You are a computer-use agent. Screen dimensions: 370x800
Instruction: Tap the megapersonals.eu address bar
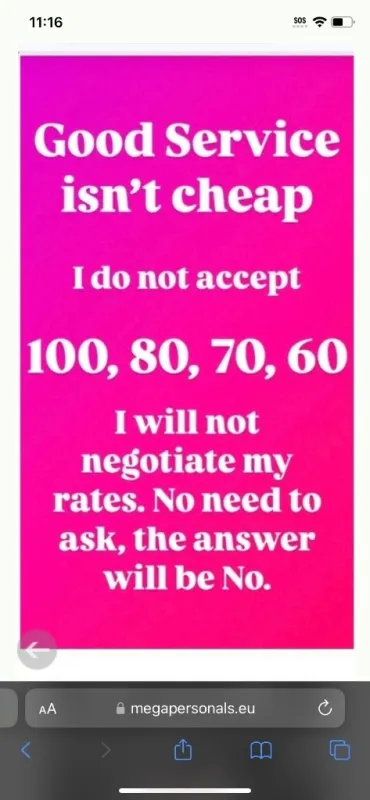(185, 708)
